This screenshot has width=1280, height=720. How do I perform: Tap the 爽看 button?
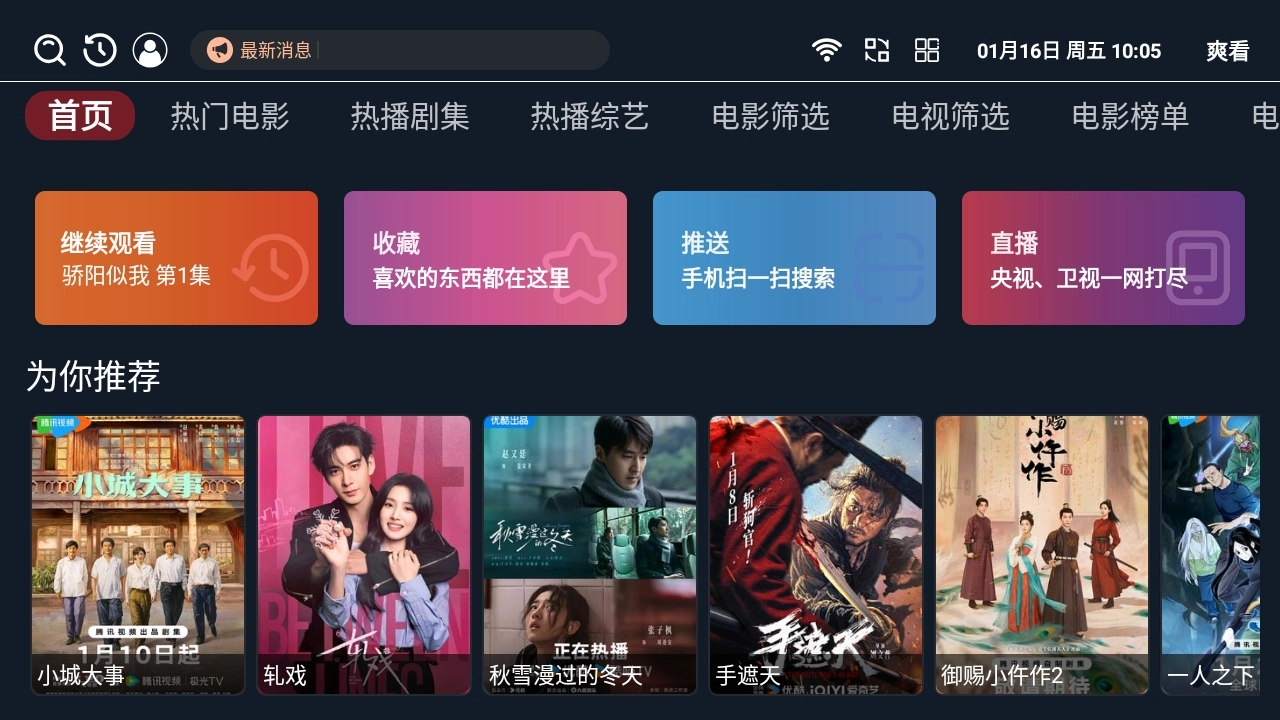[x=1227, y=51]
